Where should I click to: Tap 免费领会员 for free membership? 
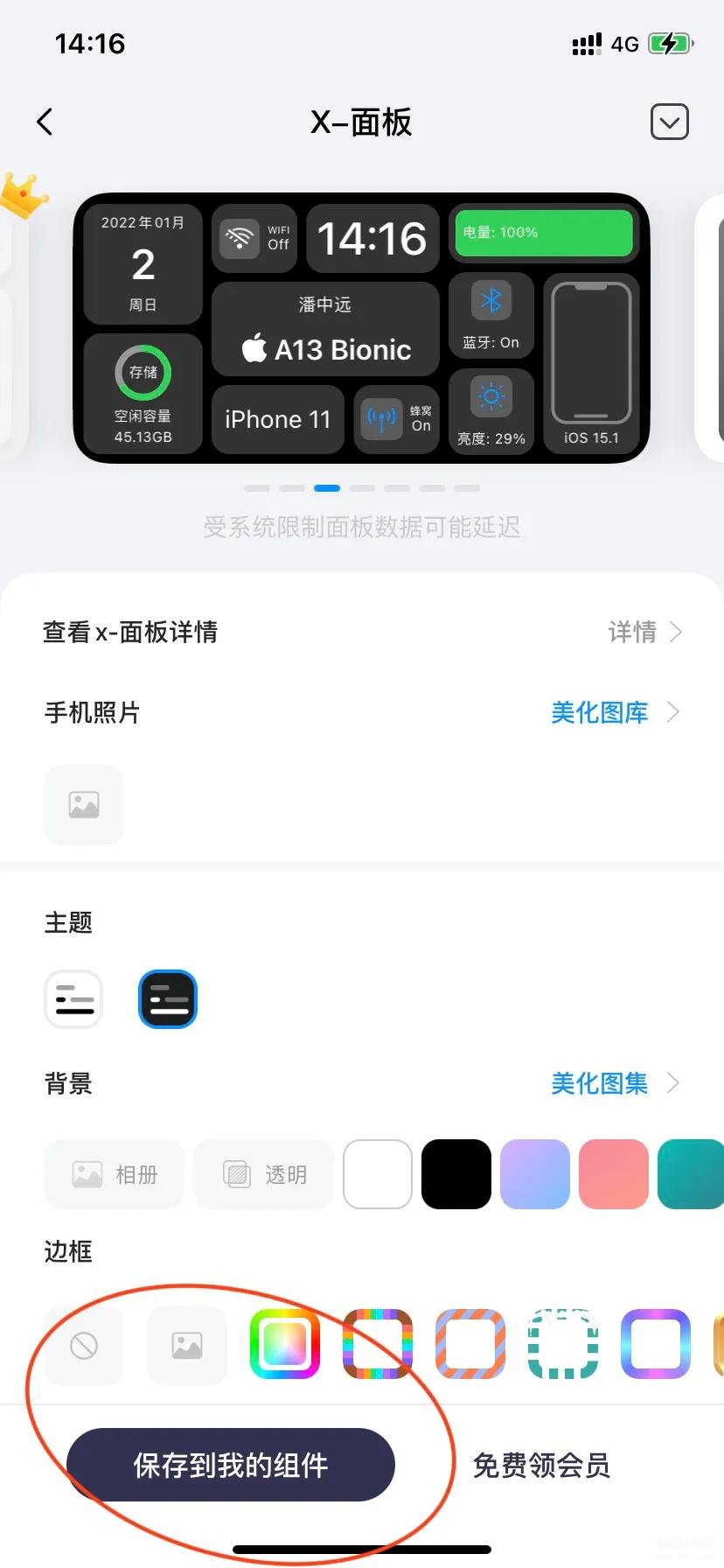541,1465
